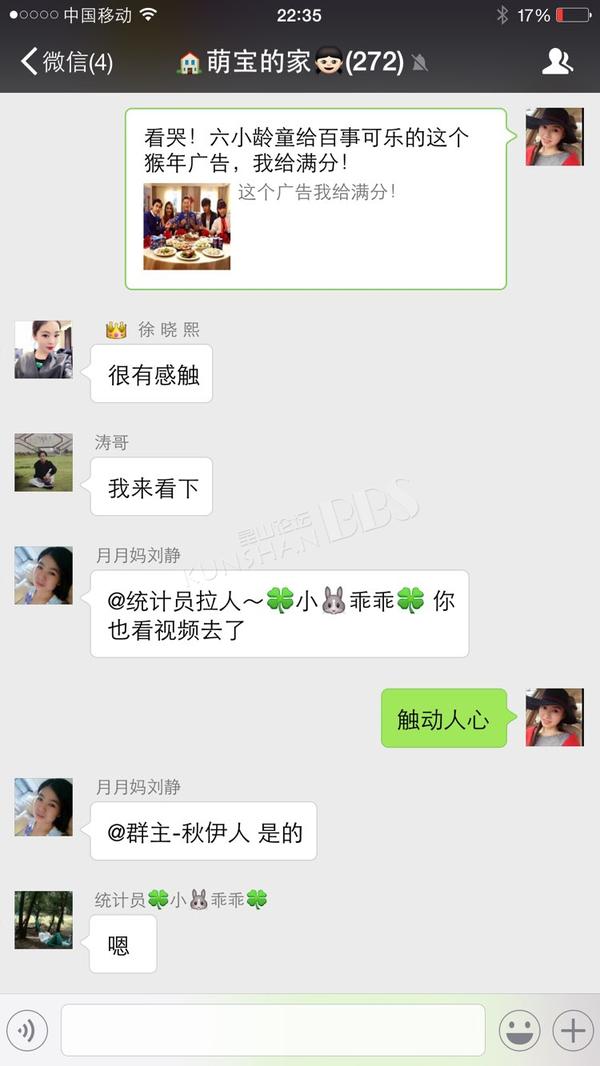Open 涛哥's profile avatar
The image size is (600, 1066).
click(x=43, y=462)
